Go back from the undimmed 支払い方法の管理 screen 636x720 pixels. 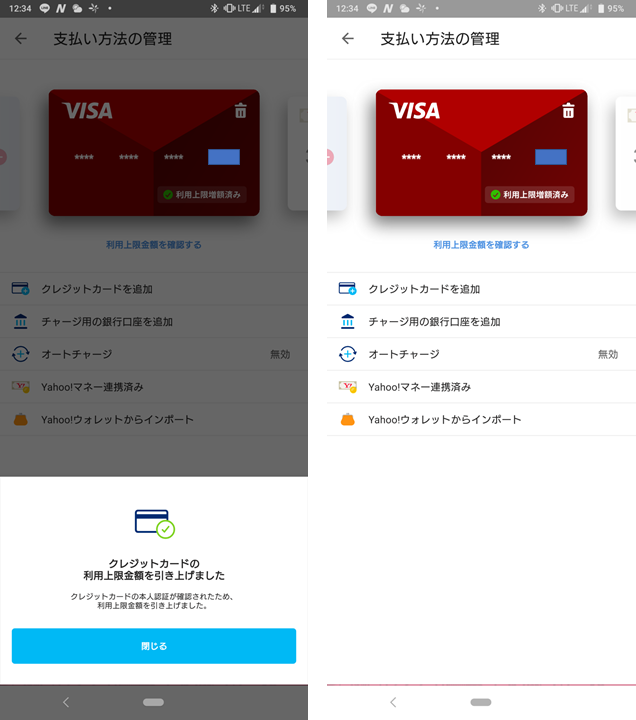[348, 39]
